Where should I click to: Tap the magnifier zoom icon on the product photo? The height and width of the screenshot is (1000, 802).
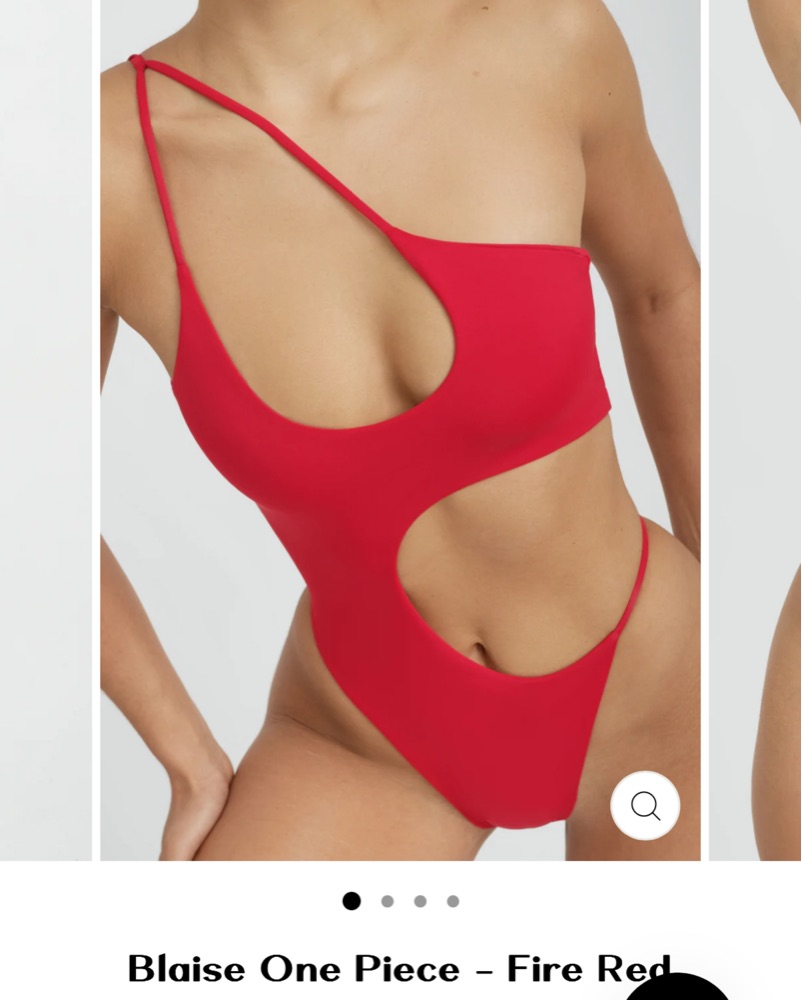[645, 805]
